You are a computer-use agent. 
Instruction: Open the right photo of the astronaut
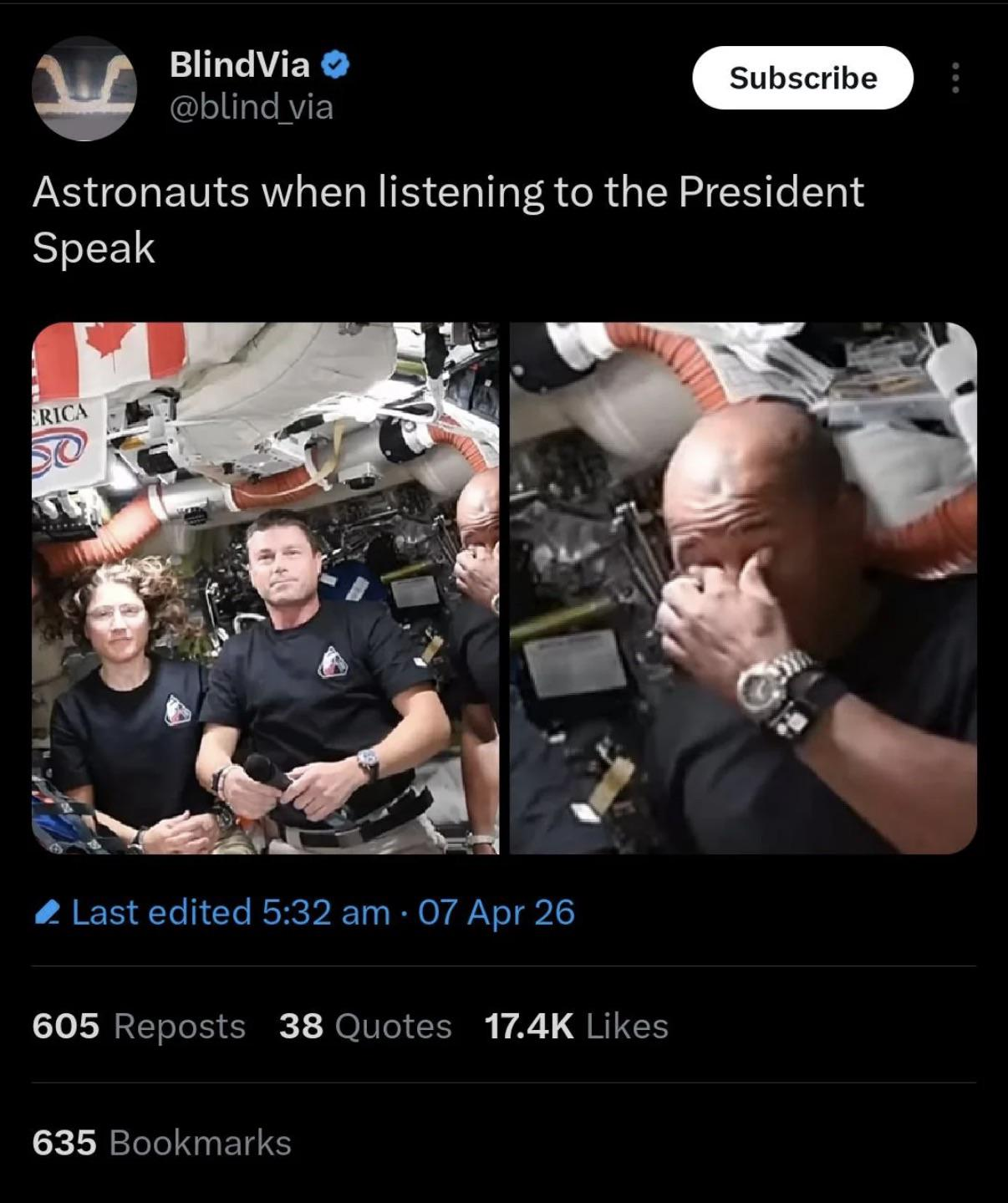pyautogui.click(x=743, y=588)
